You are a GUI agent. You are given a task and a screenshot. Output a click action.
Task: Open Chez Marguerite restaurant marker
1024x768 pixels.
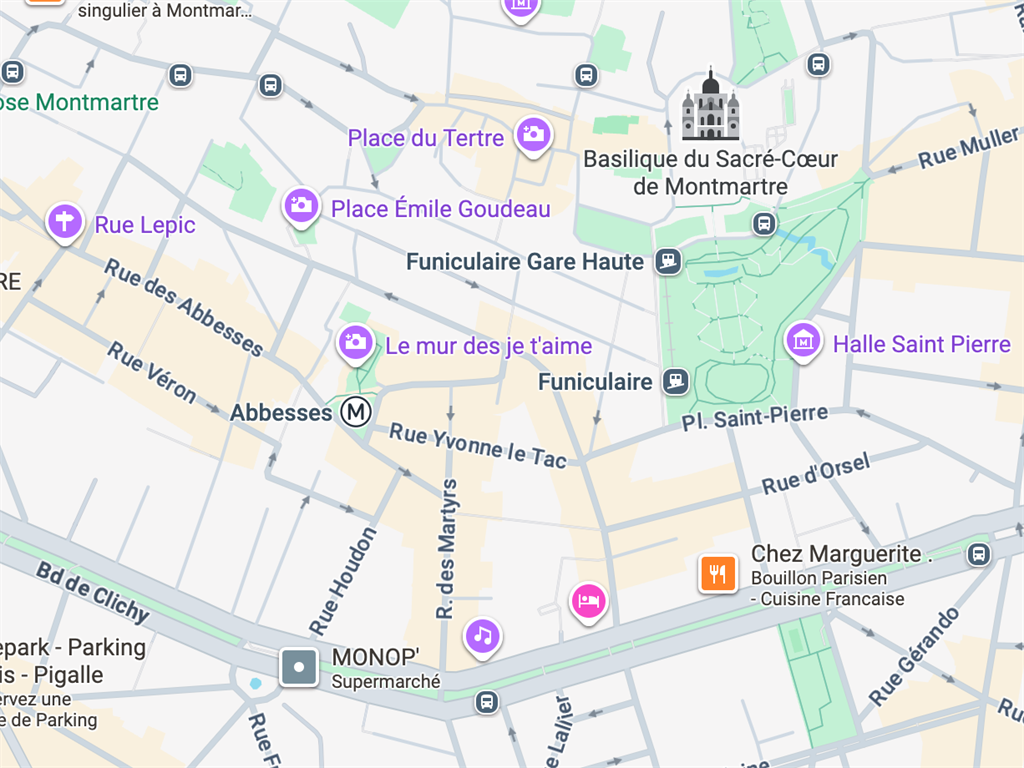pyautogui.click(x=718, y=574)
